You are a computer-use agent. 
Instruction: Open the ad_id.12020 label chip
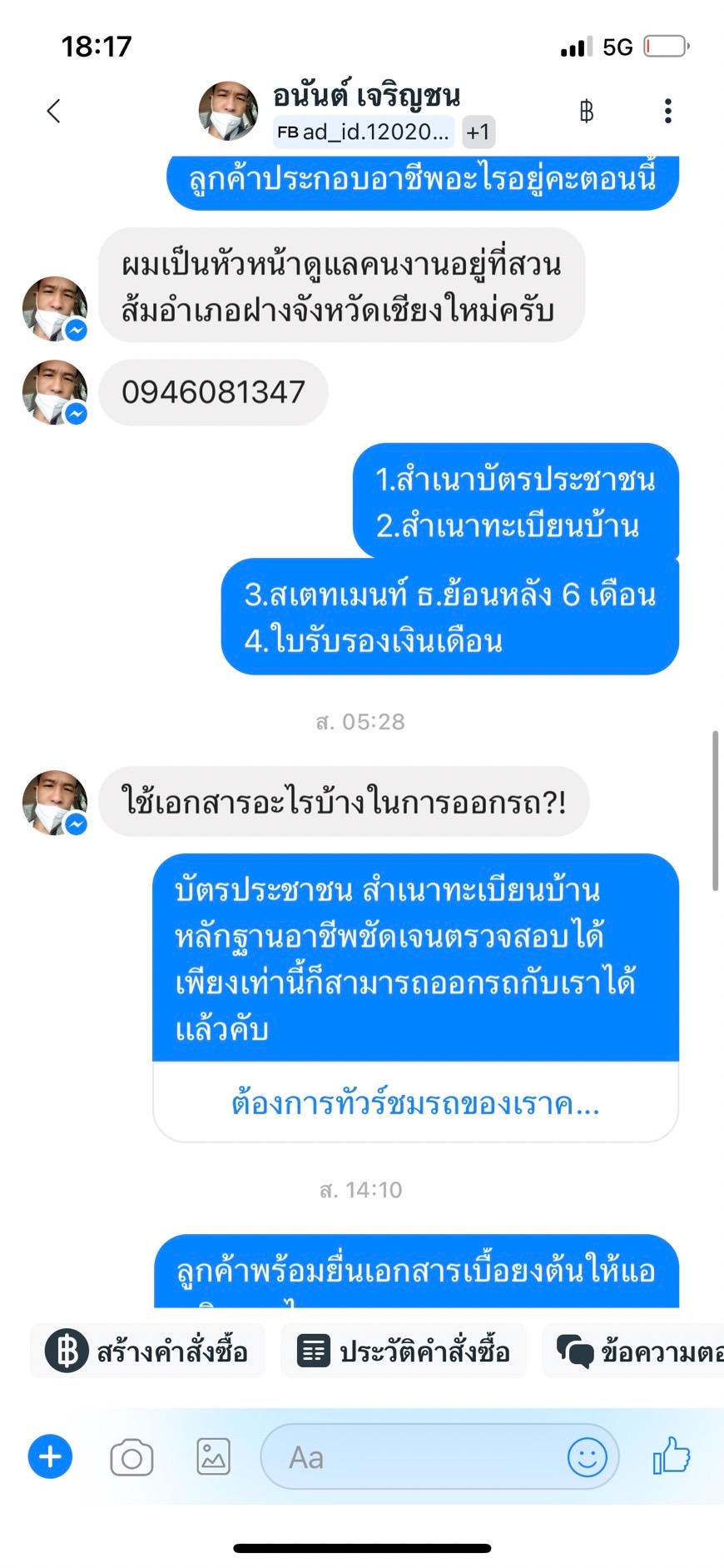coord(364,132)
